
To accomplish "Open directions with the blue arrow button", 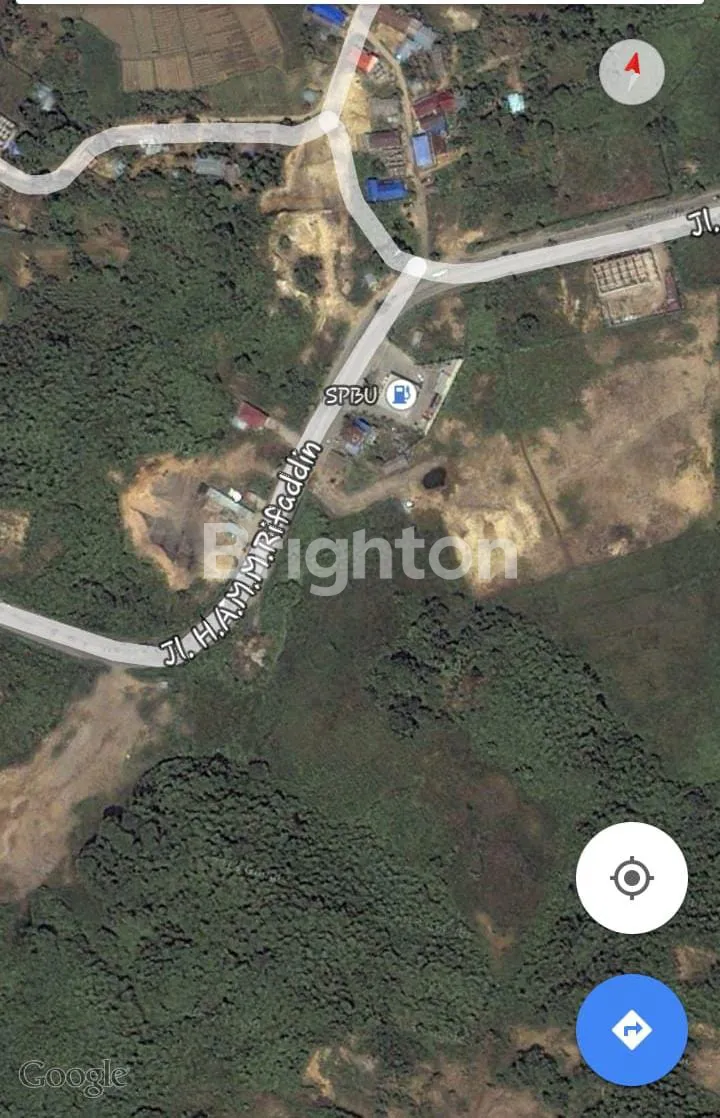I will click(x=632, y=1030).
